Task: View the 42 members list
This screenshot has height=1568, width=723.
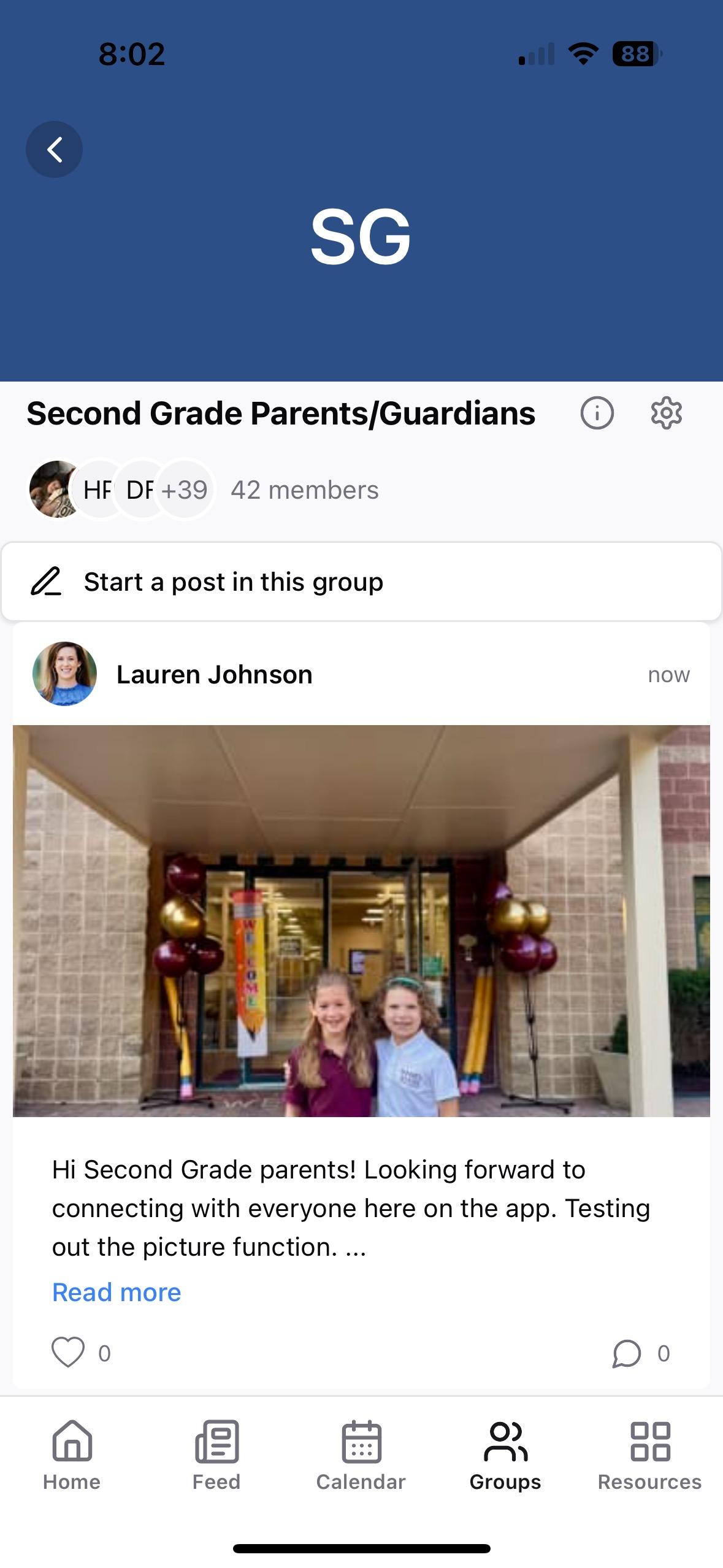Action: coord(304,490)
